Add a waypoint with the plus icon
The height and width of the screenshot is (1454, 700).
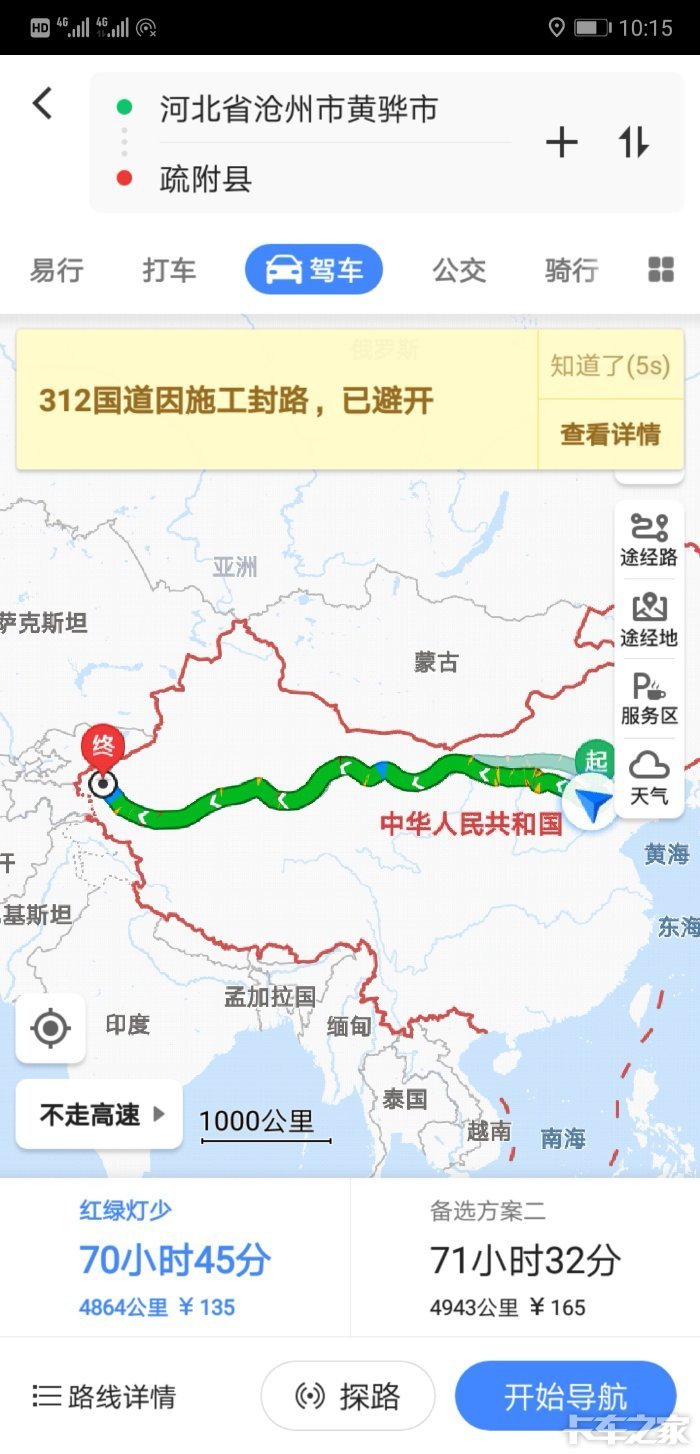point(562,143)
